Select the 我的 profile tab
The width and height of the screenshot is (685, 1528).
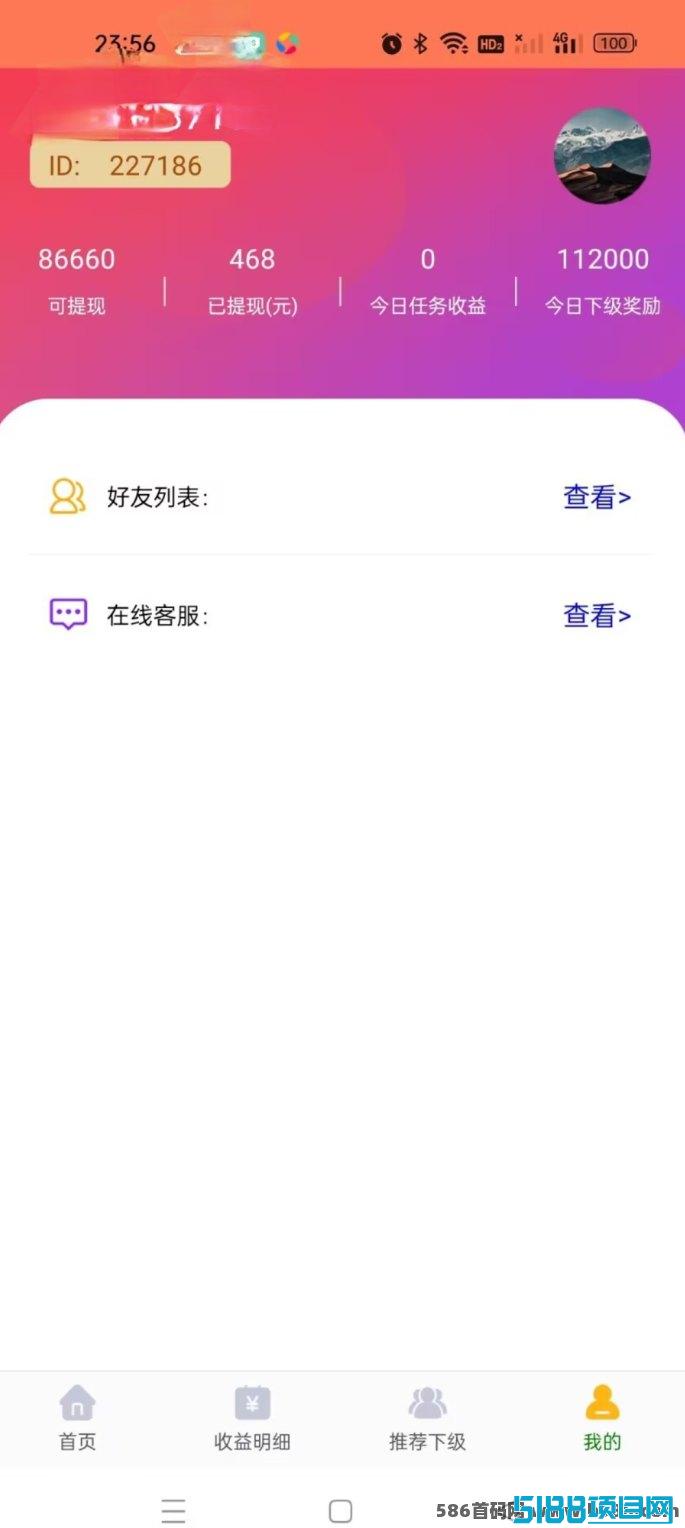(x=602, y=1418)
